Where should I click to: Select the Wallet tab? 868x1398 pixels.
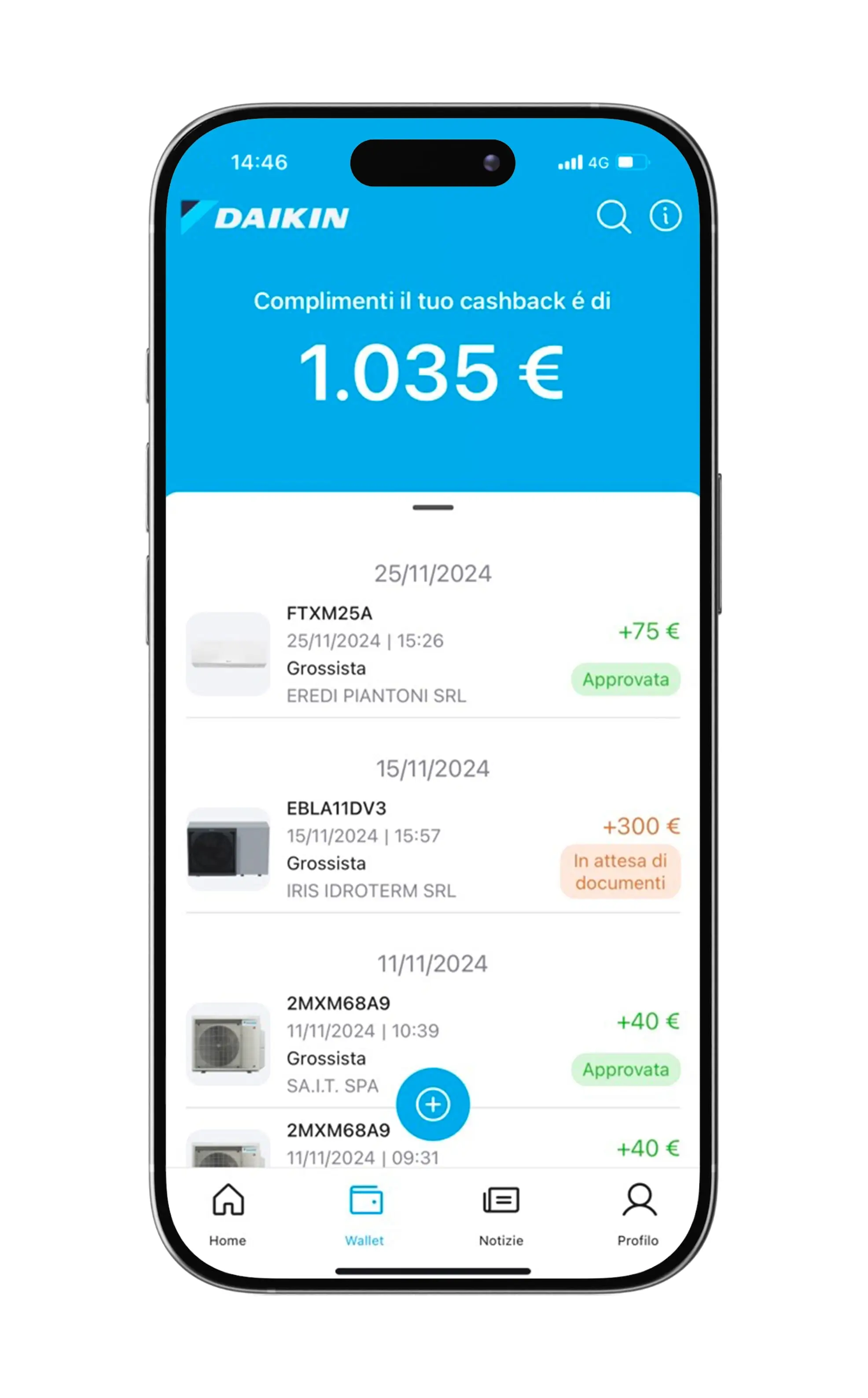(364, 1213)
